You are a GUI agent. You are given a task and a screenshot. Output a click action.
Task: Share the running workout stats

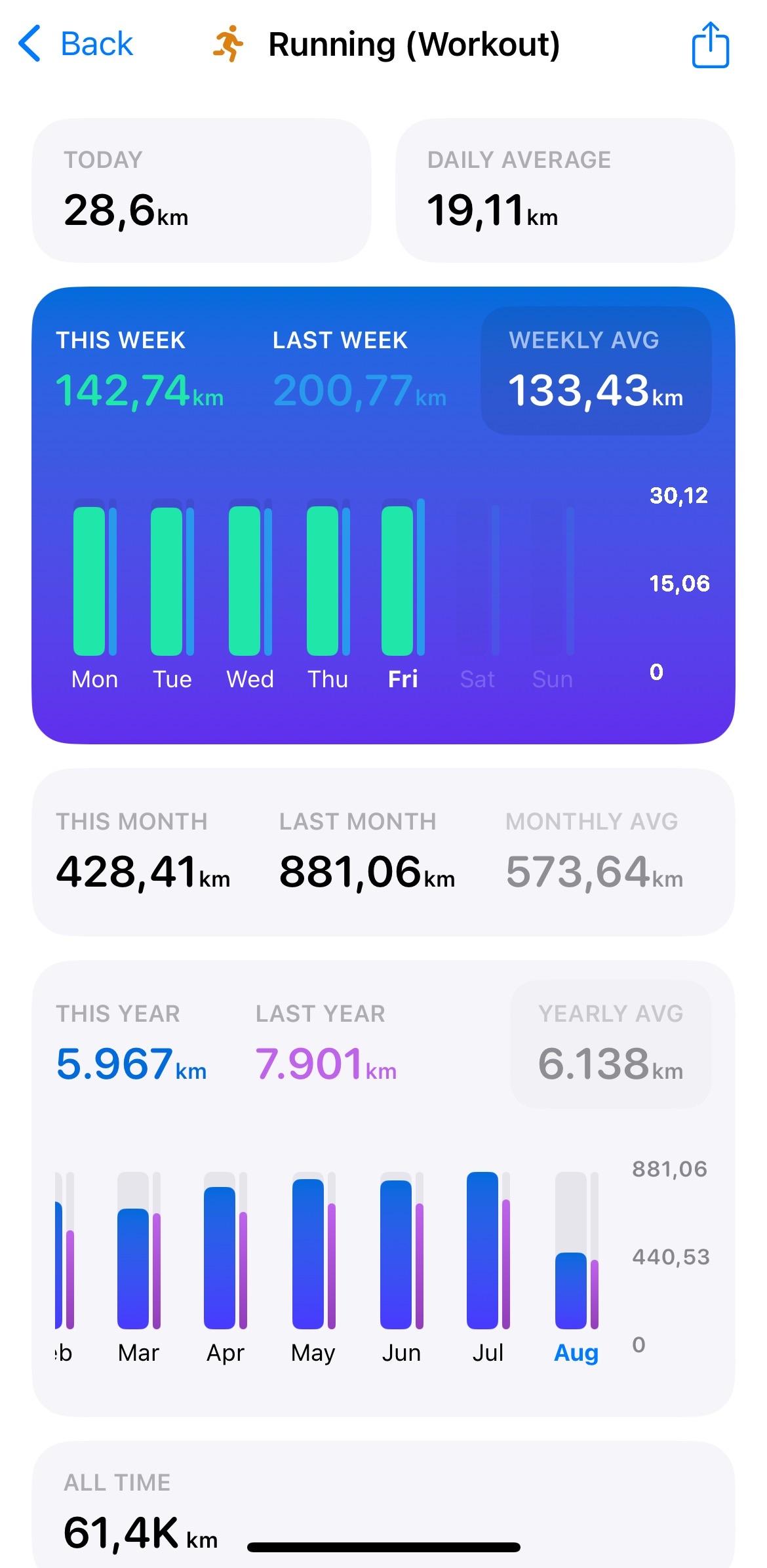(710, 45)
